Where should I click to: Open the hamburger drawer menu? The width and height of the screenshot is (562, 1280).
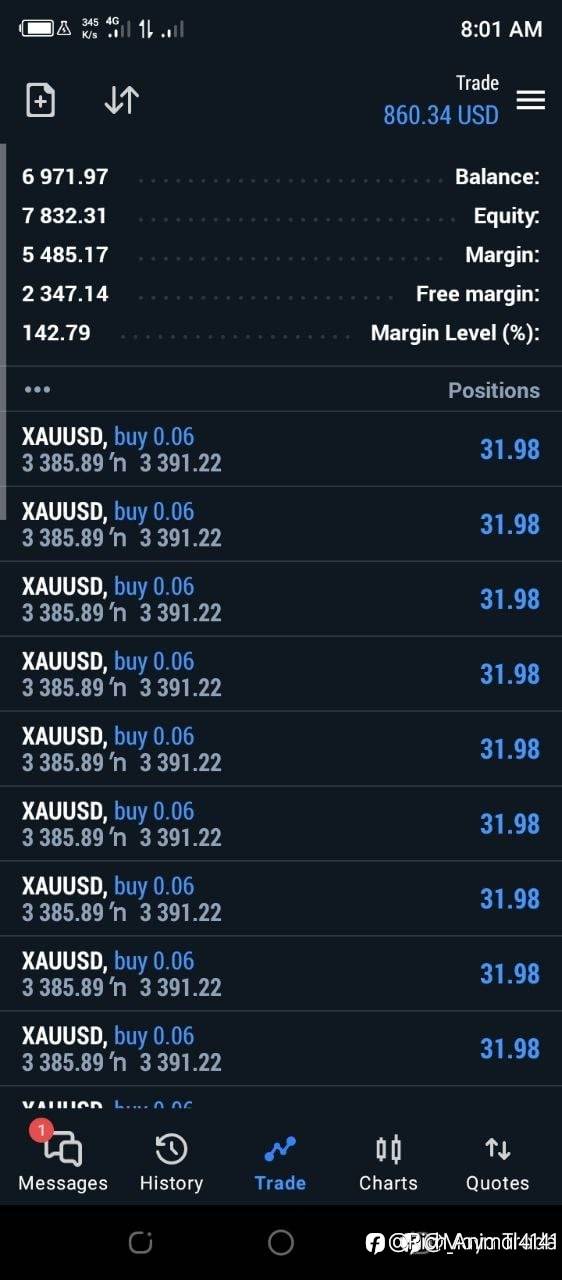[x=530, y=100]
